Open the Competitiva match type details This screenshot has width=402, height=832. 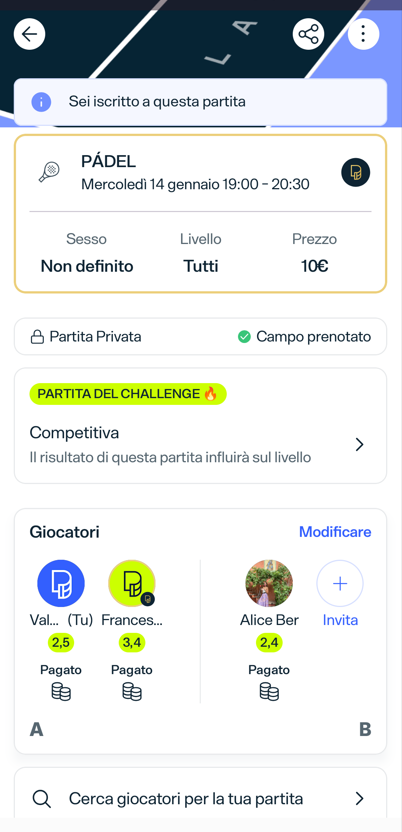(x=200, y=444)
